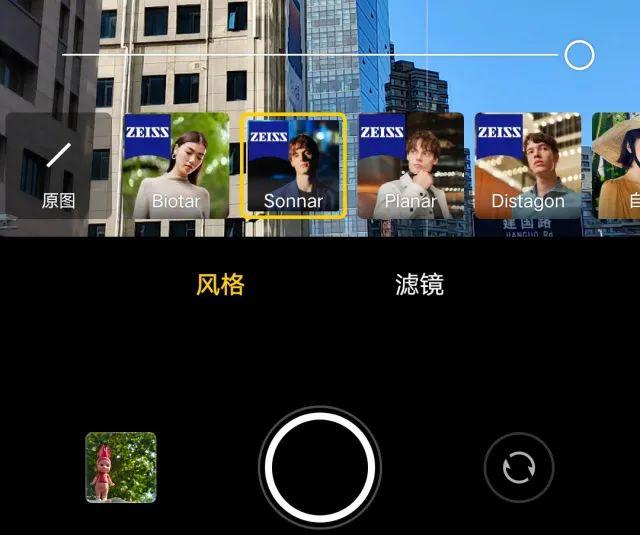This screenshot has height=535, width=640.
Task: Switch to the 滤镜 tab
Action: (x=419, y=285)
